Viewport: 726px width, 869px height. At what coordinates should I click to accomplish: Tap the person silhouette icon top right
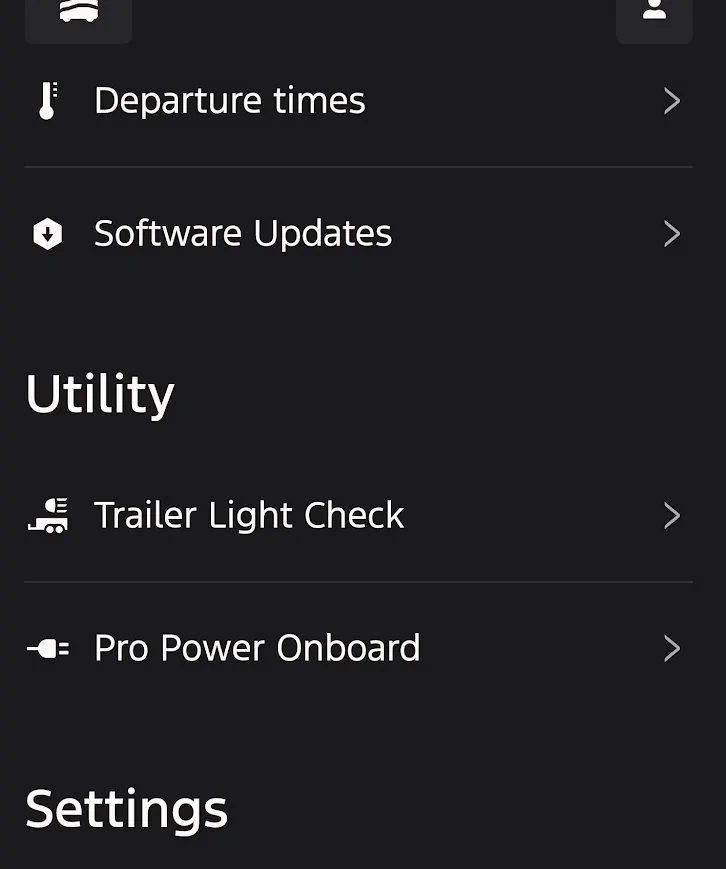pyautogui.click(x=655, y=12)
